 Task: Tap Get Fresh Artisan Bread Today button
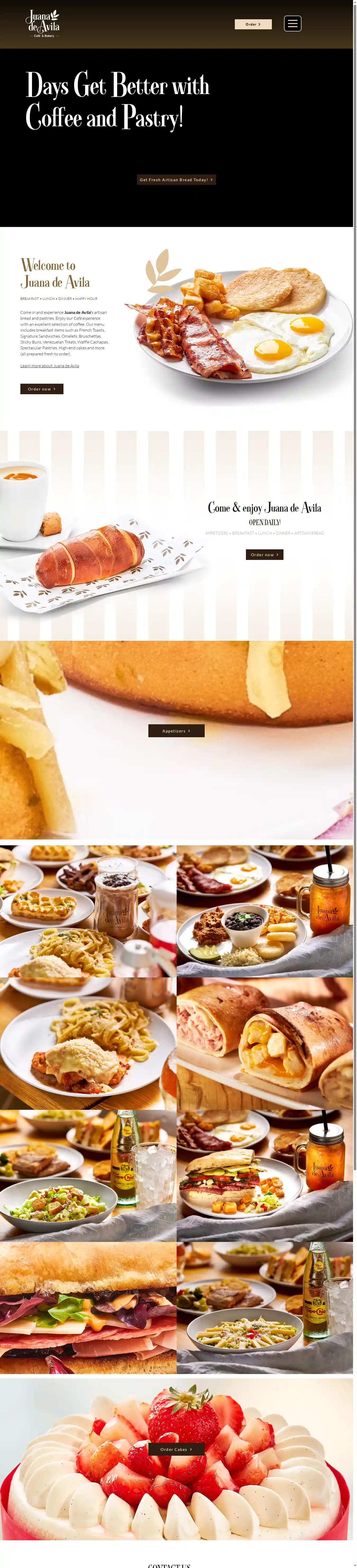tap(176, 180)
